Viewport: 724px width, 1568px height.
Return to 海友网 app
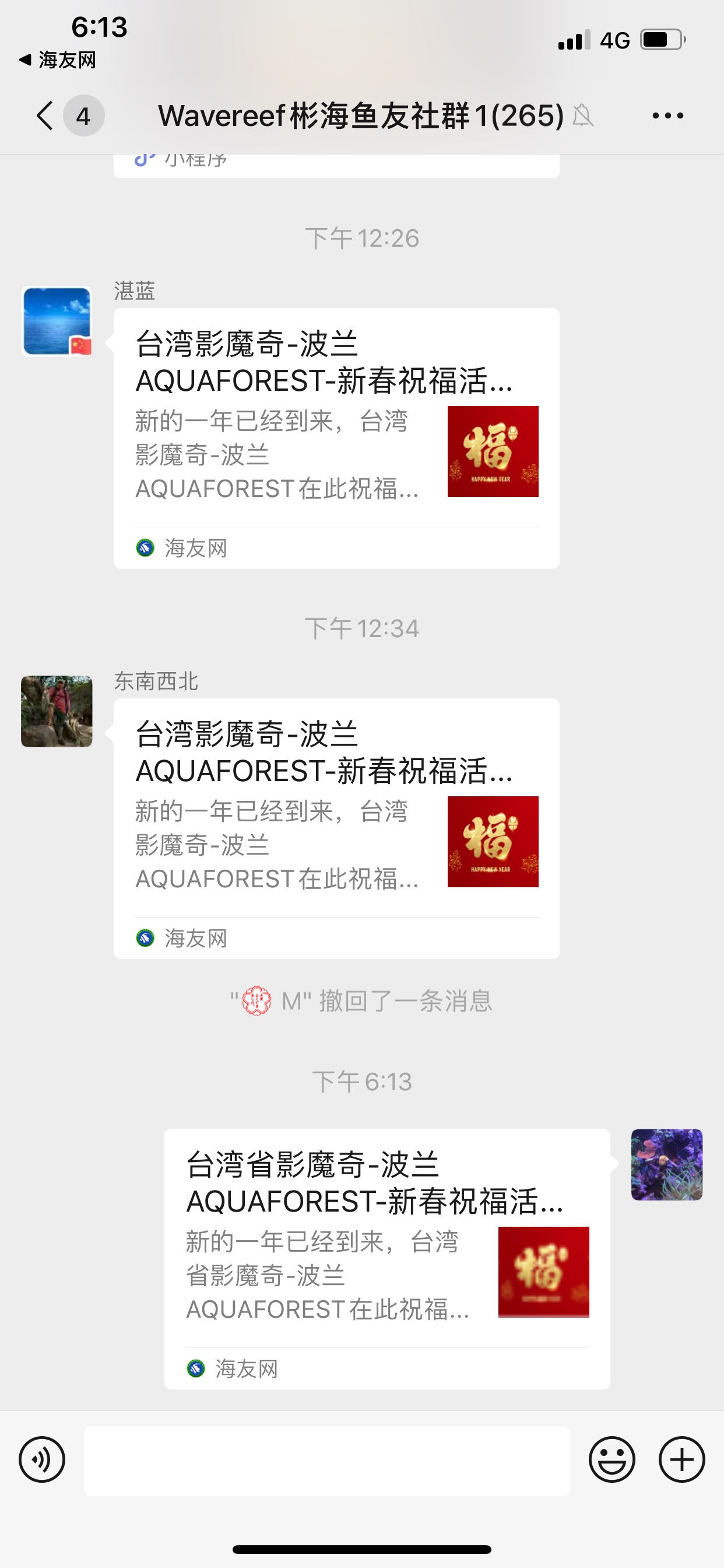58,60
